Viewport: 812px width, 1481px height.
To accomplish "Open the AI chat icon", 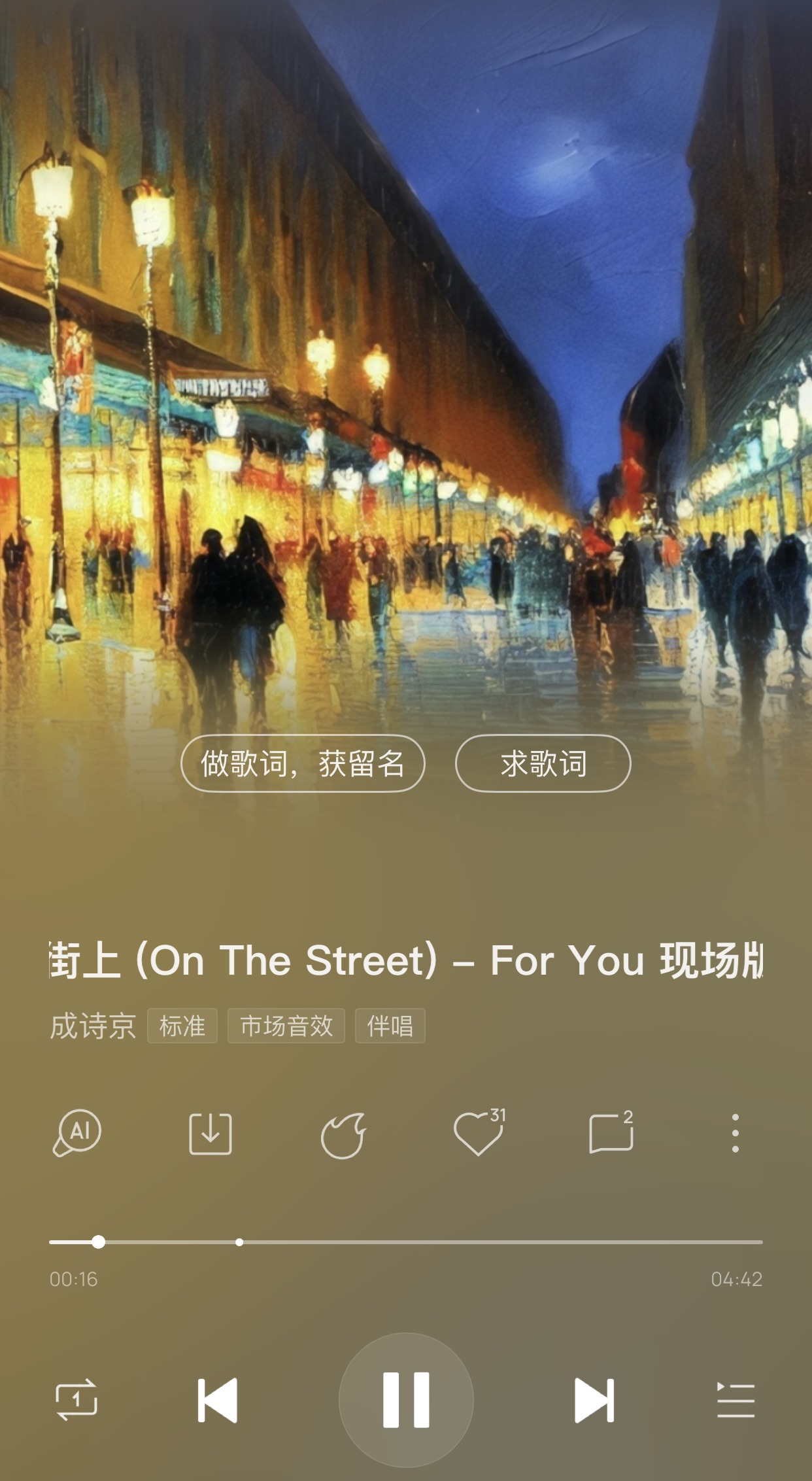I will pyautogui.click(x=77, y=1133).
